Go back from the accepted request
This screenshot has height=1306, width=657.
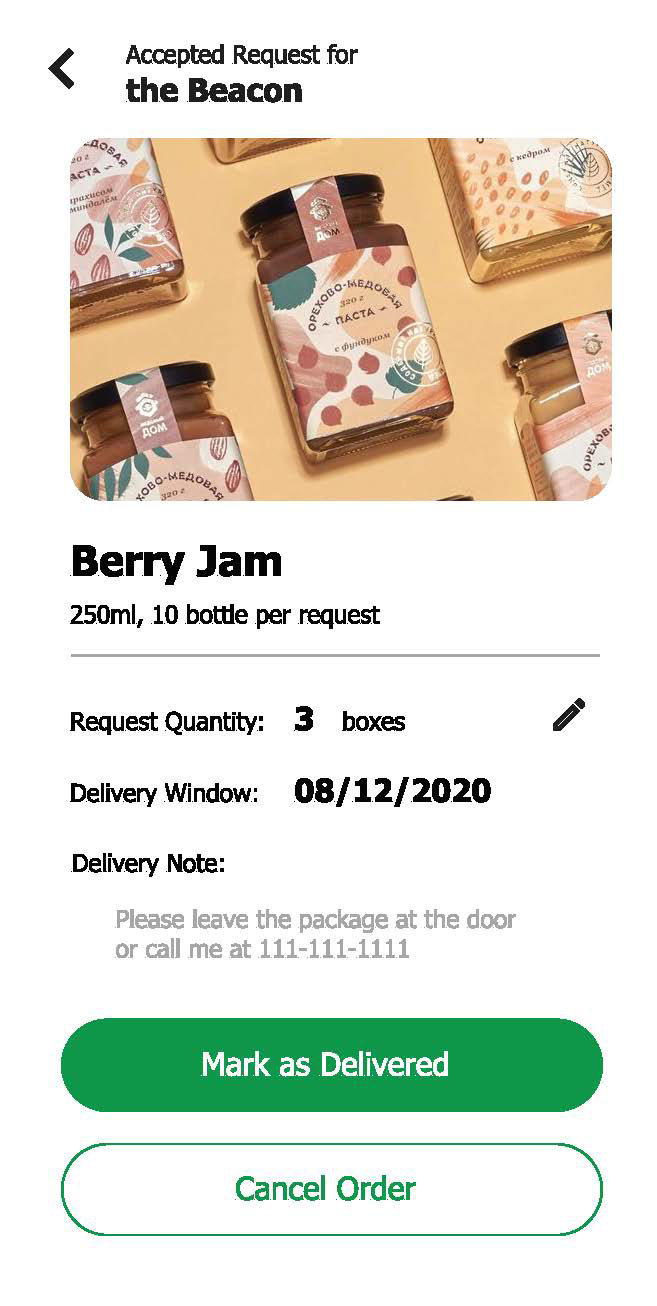click(62, 69)
